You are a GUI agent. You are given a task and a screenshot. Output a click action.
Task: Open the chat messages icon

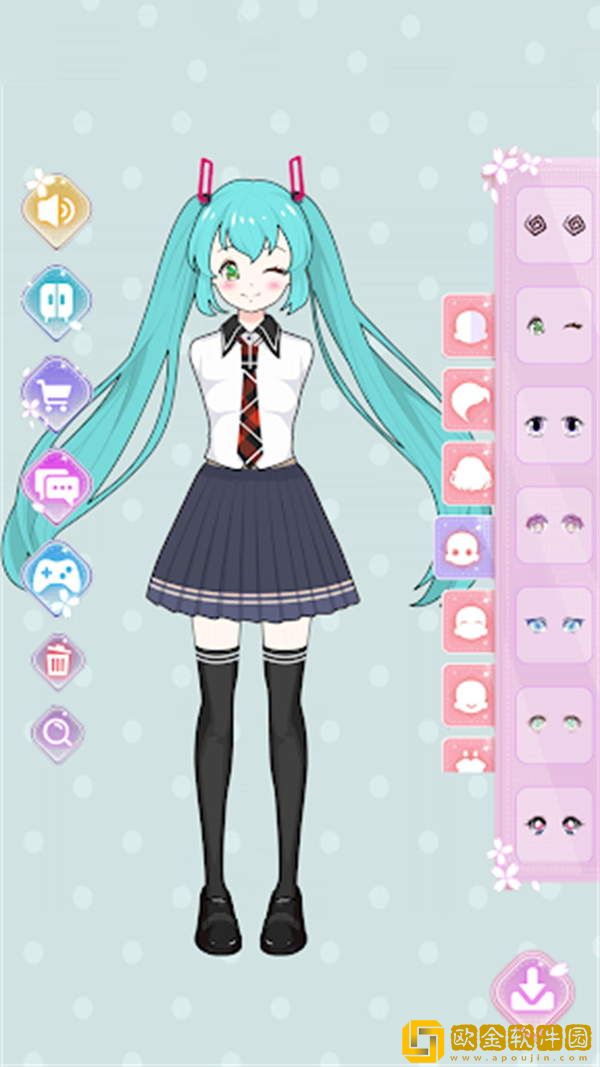pyautogui.click(x=56, y=486)
